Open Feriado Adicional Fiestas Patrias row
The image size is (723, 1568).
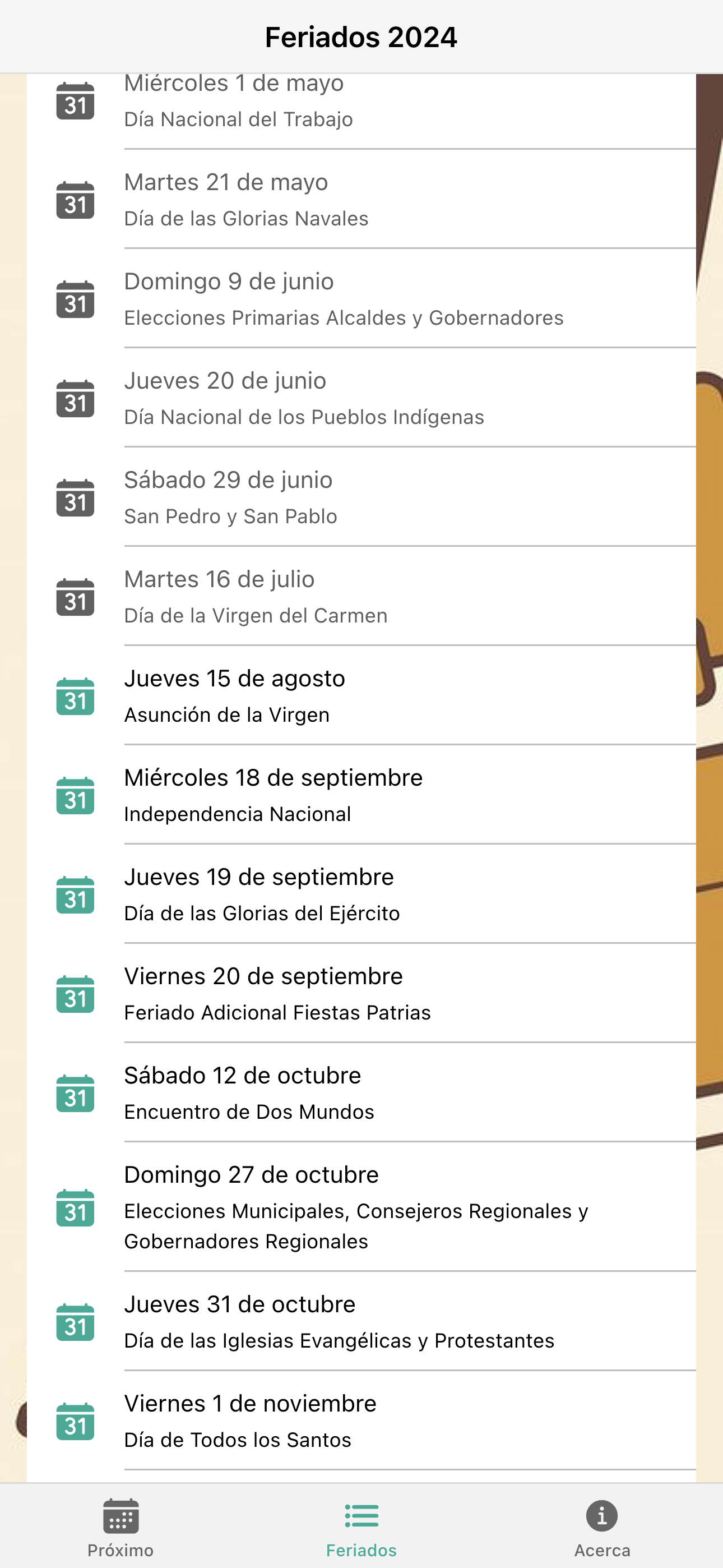[x=361, y=993]
